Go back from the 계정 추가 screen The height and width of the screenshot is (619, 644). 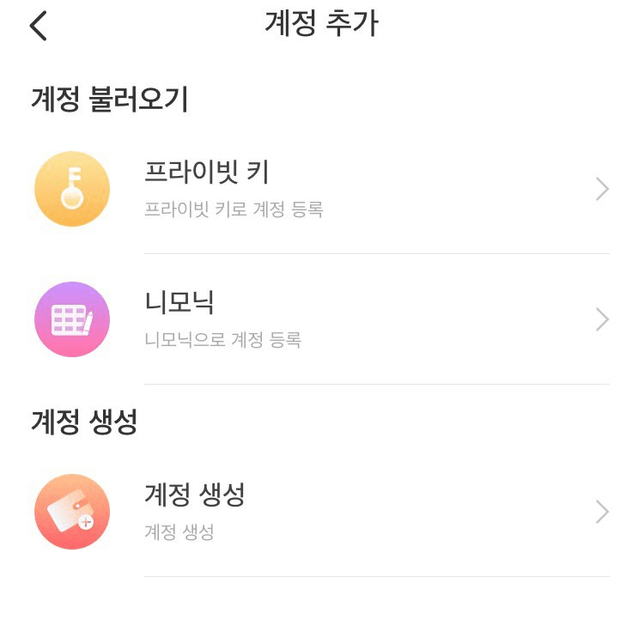coord(38,25)
